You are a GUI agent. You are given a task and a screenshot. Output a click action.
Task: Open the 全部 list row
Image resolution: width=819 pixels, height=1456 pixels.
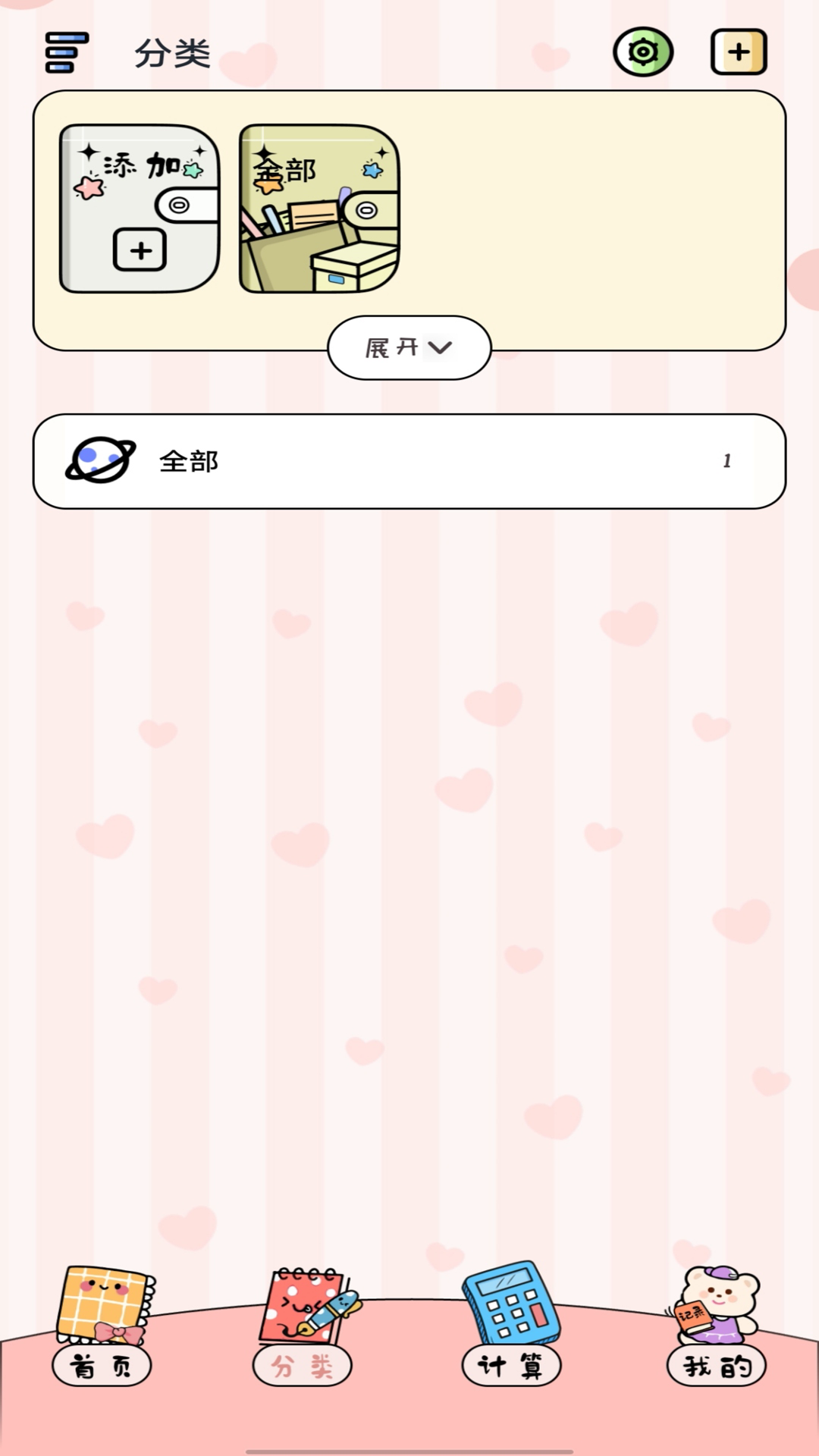pyautogui.click(x=409, y=461)
